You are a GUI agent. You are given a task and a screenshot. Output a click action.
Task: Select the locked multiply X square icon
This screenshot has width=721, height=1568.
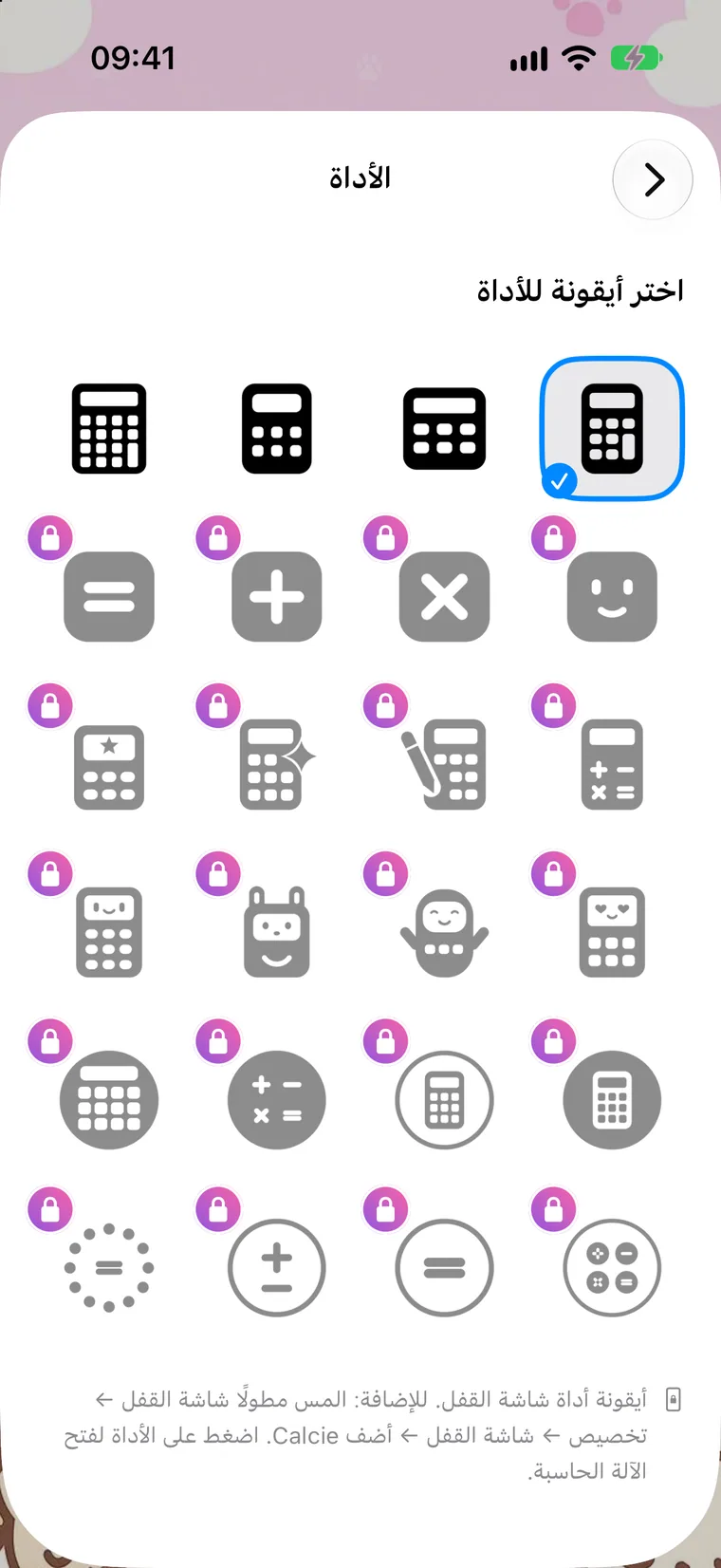(x=444, y=596)
